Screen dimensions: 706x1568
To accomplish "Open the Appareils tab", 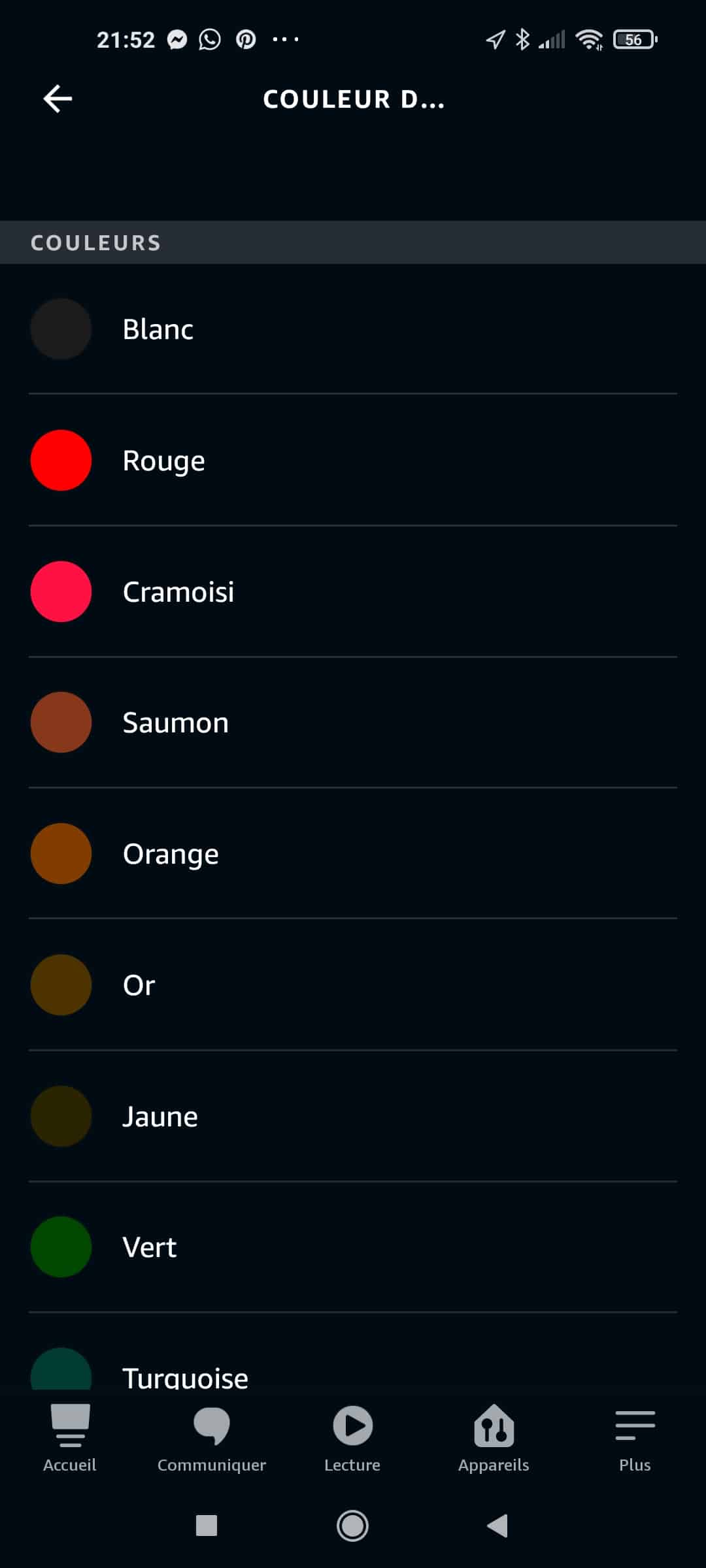I will (494, 1438).
